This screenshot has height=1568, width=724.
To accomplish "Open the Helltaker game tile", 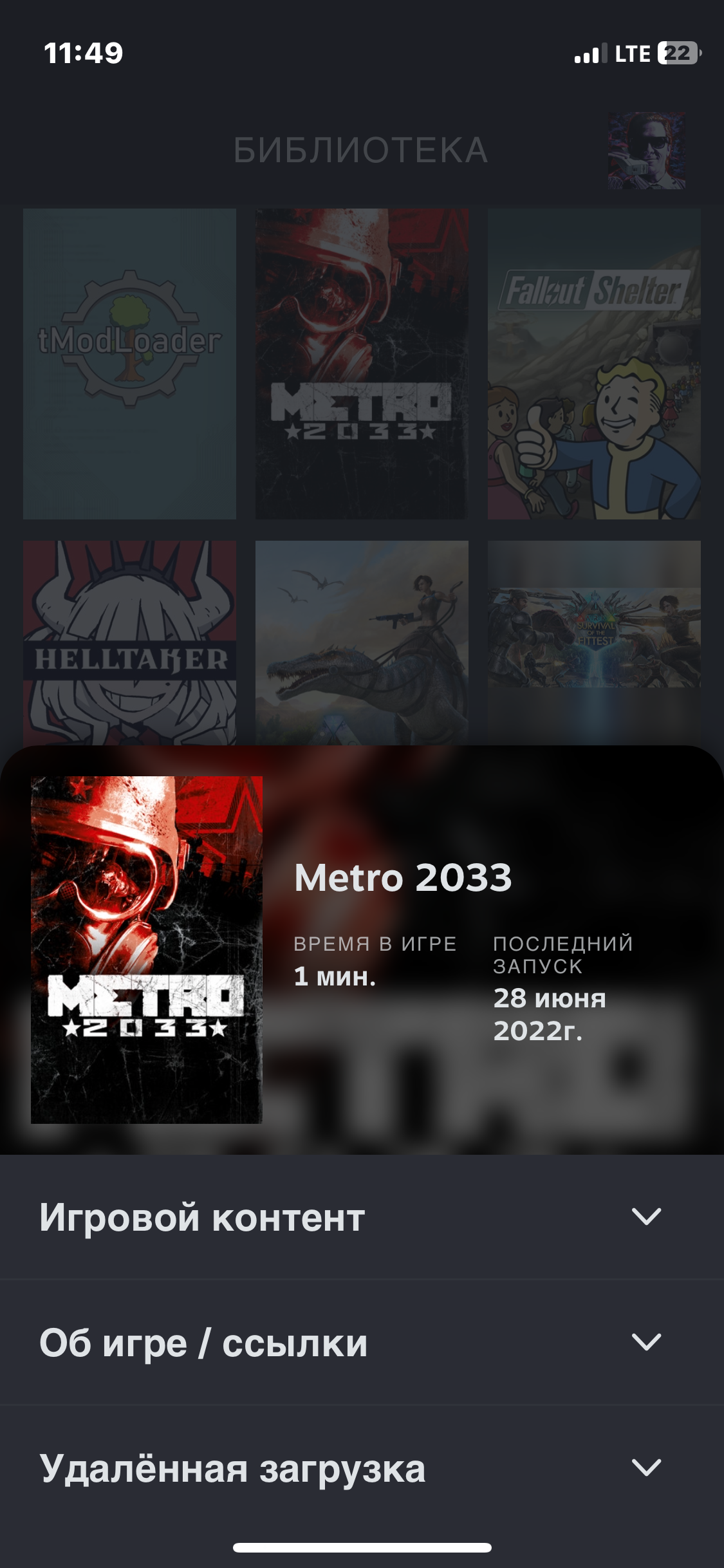I will point(129,642).
